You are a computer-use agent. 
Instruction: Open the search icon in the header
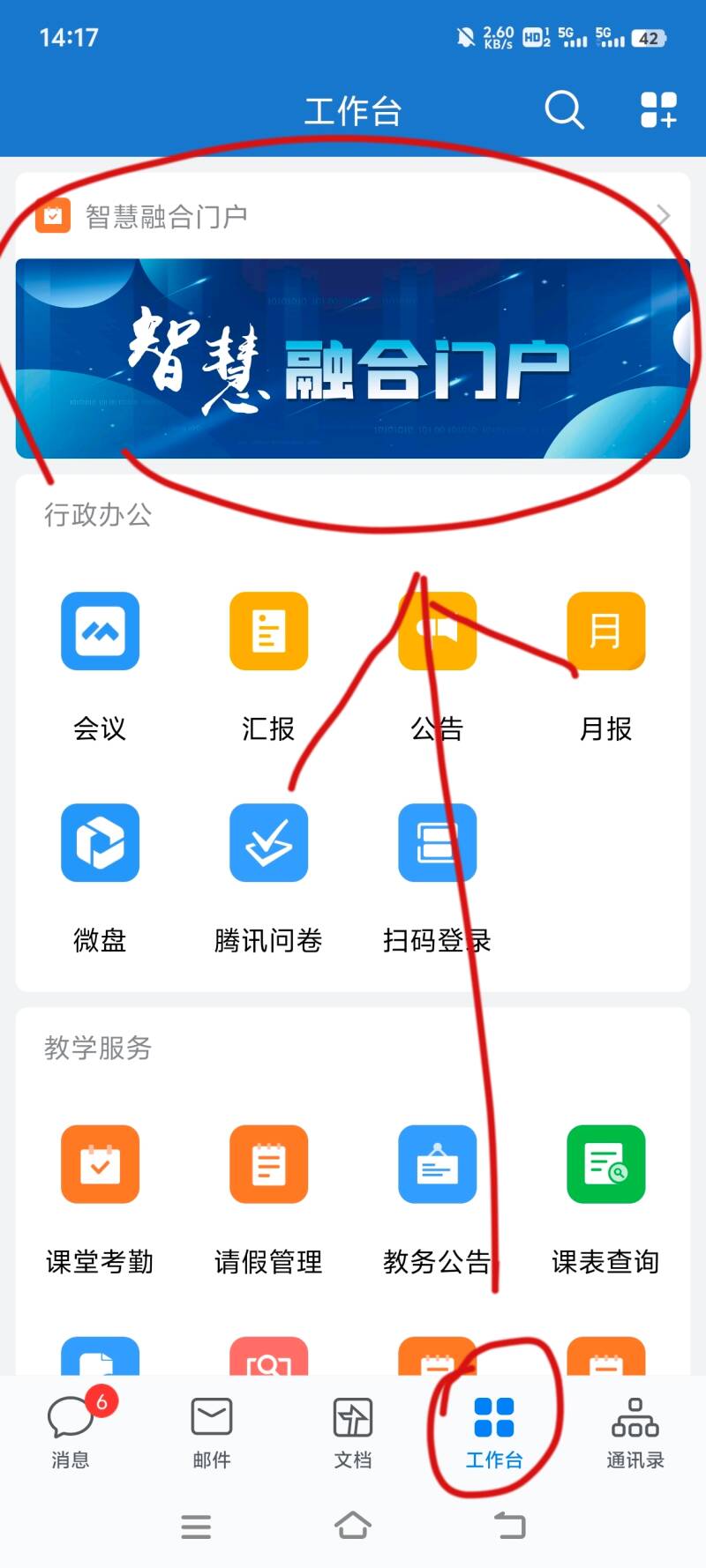[564, 111]
